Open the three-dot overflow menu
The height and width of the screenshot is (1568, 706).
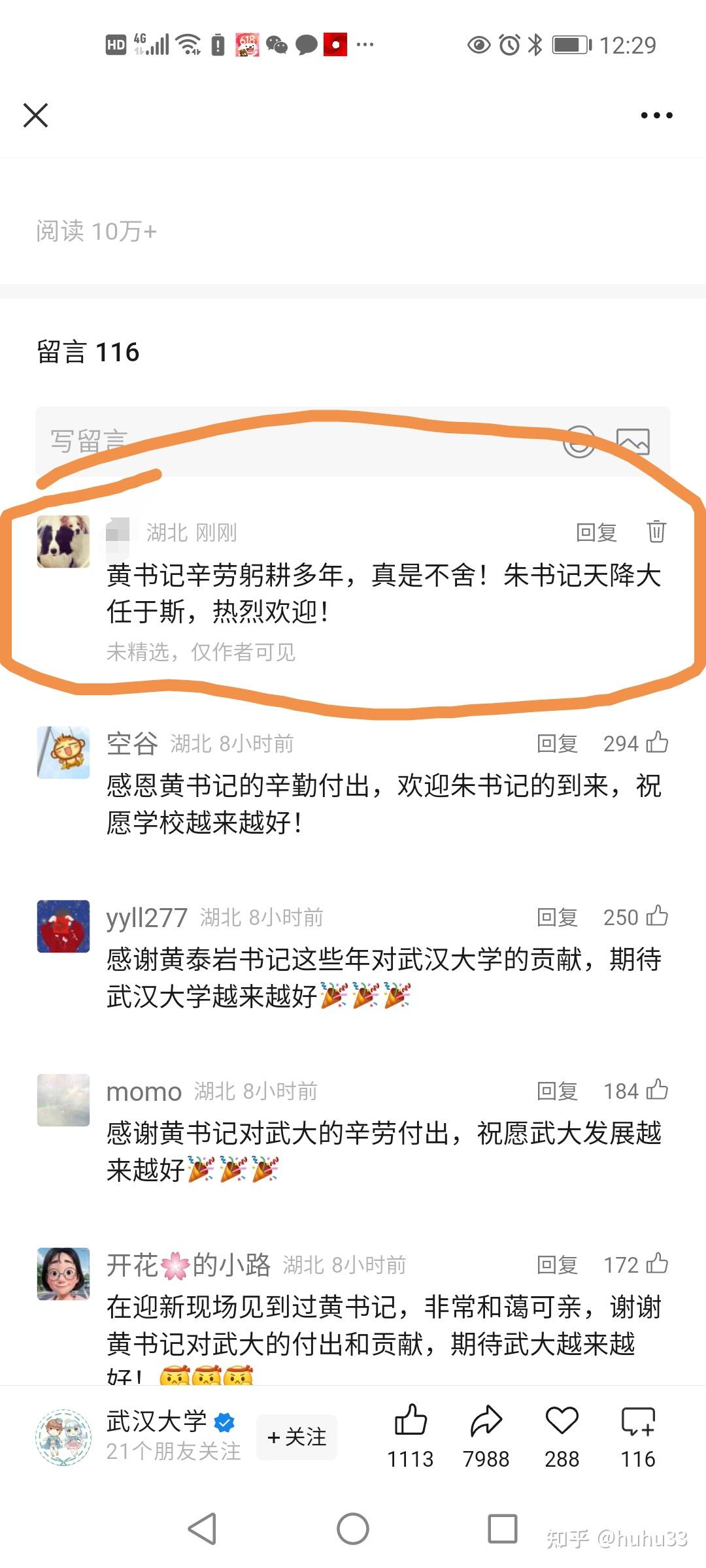click(x=656, y=115)
